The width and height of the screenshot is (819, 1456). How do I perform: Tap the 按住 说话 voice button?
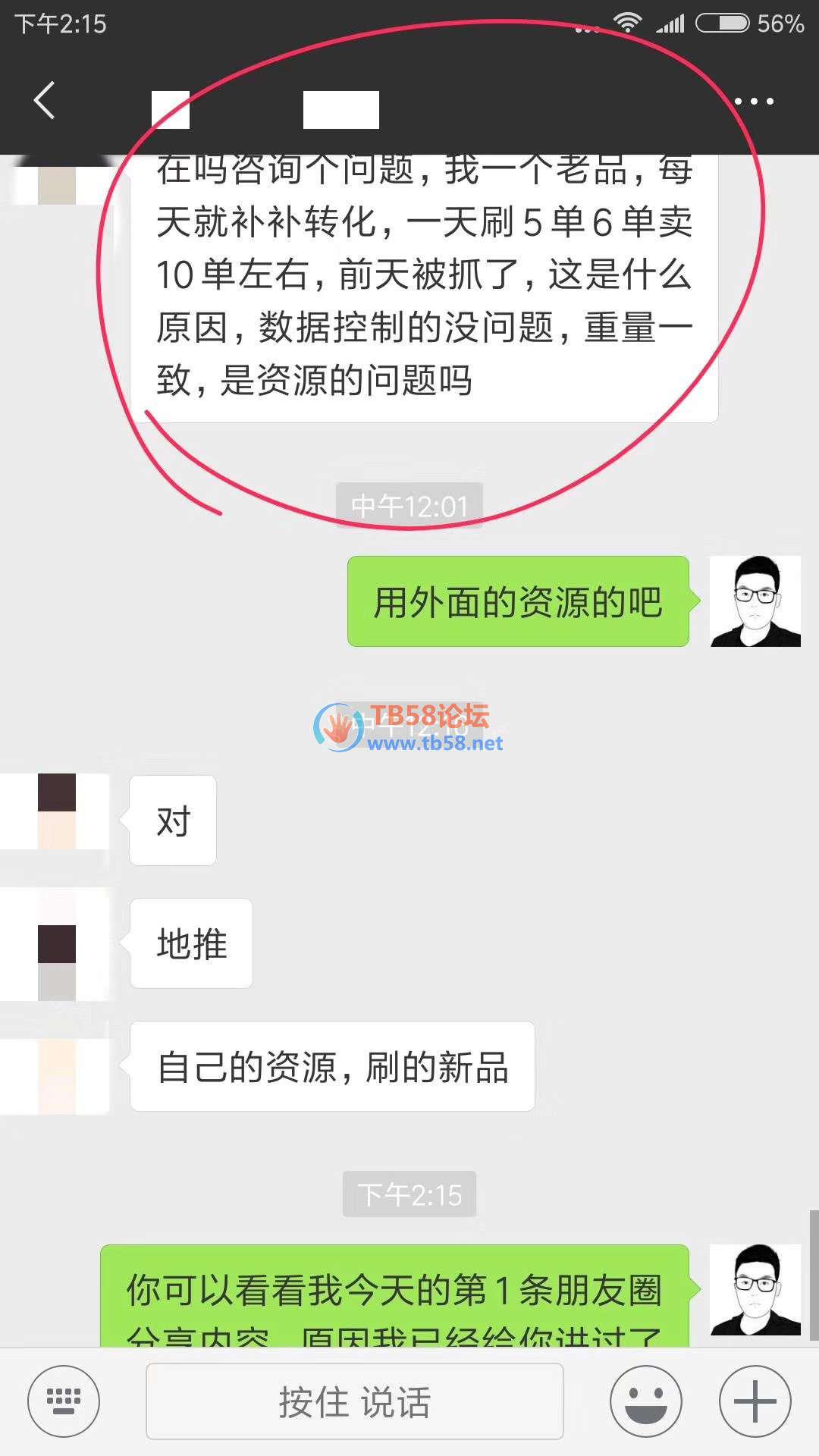[x=354, y=1401]
